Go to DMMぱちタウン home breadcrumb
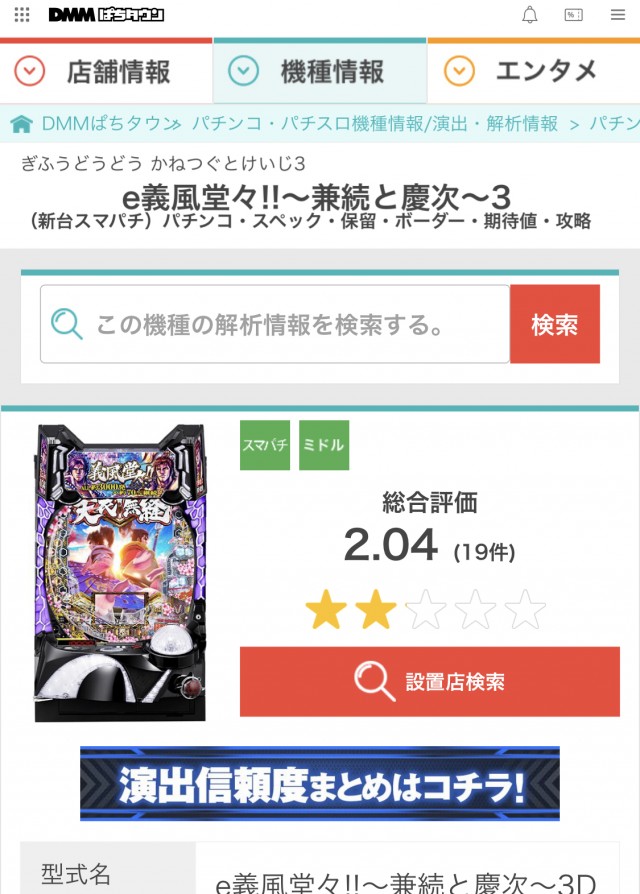This screenshot has width=640, height=894. (x=96, y=124)
